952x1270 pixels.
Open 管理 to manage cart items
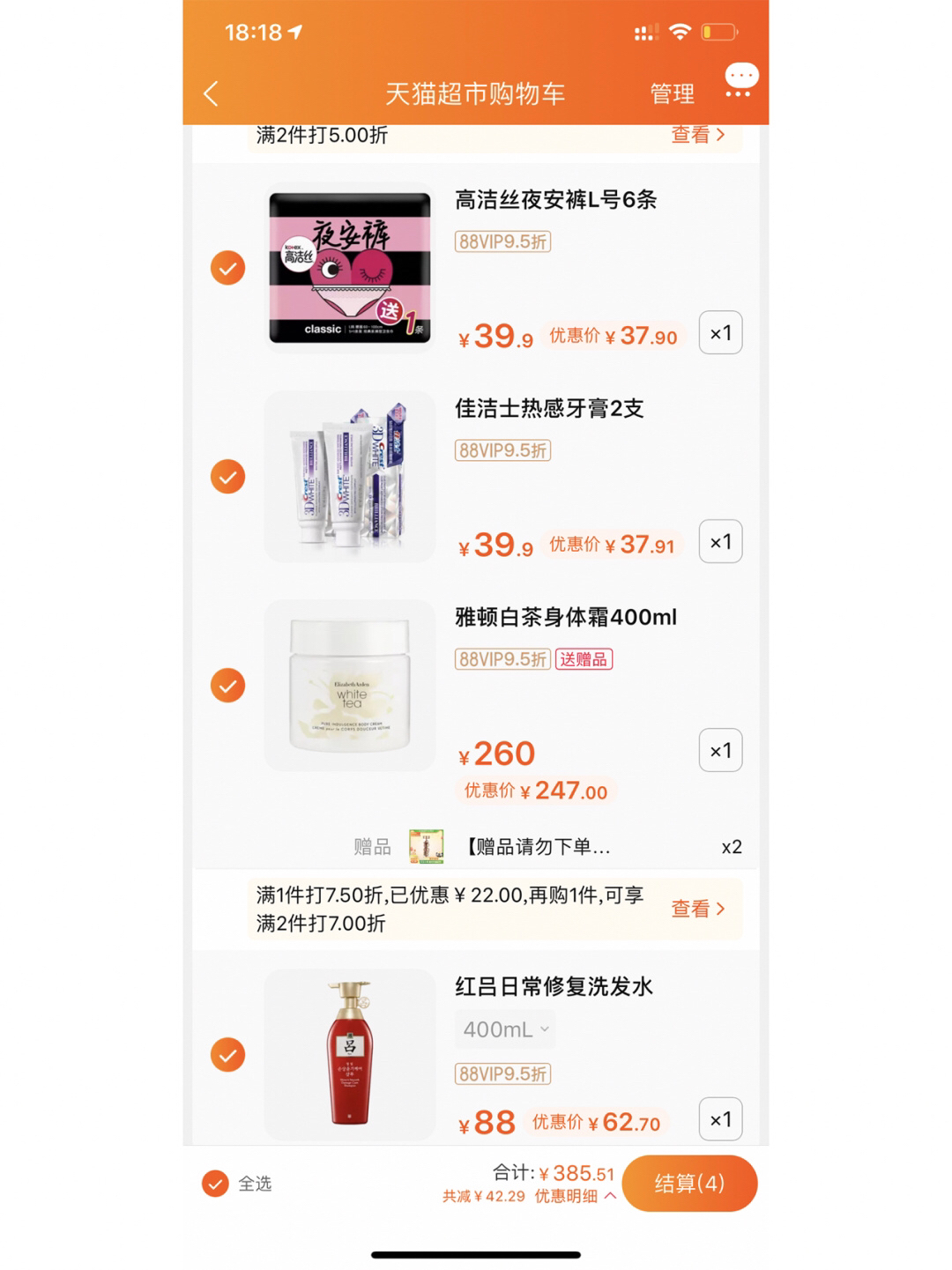click(672, 93)
